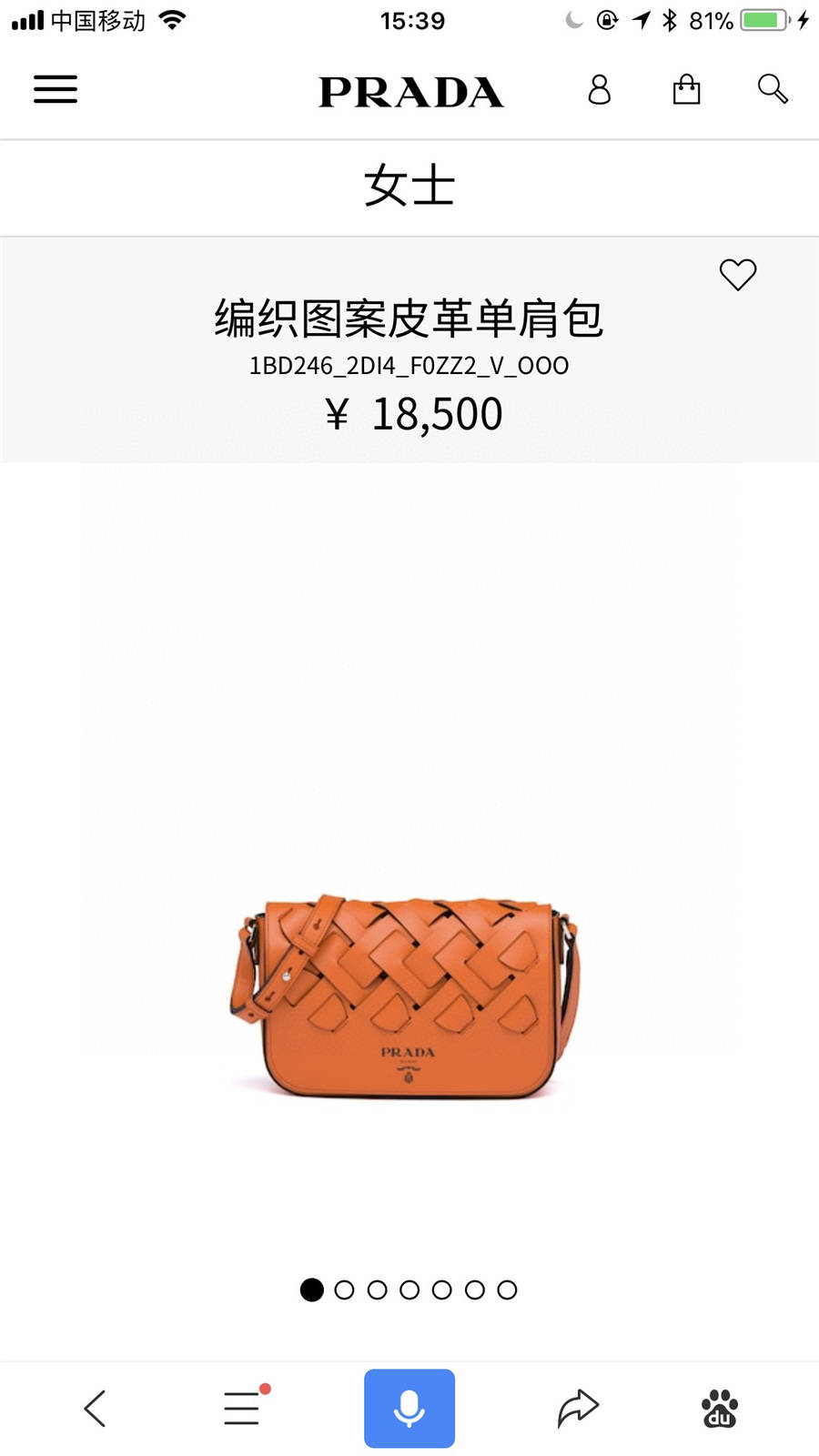Tap the PRADA logo to go home
The height and width of the screenshot is (1456, 819).
point(410,92)
